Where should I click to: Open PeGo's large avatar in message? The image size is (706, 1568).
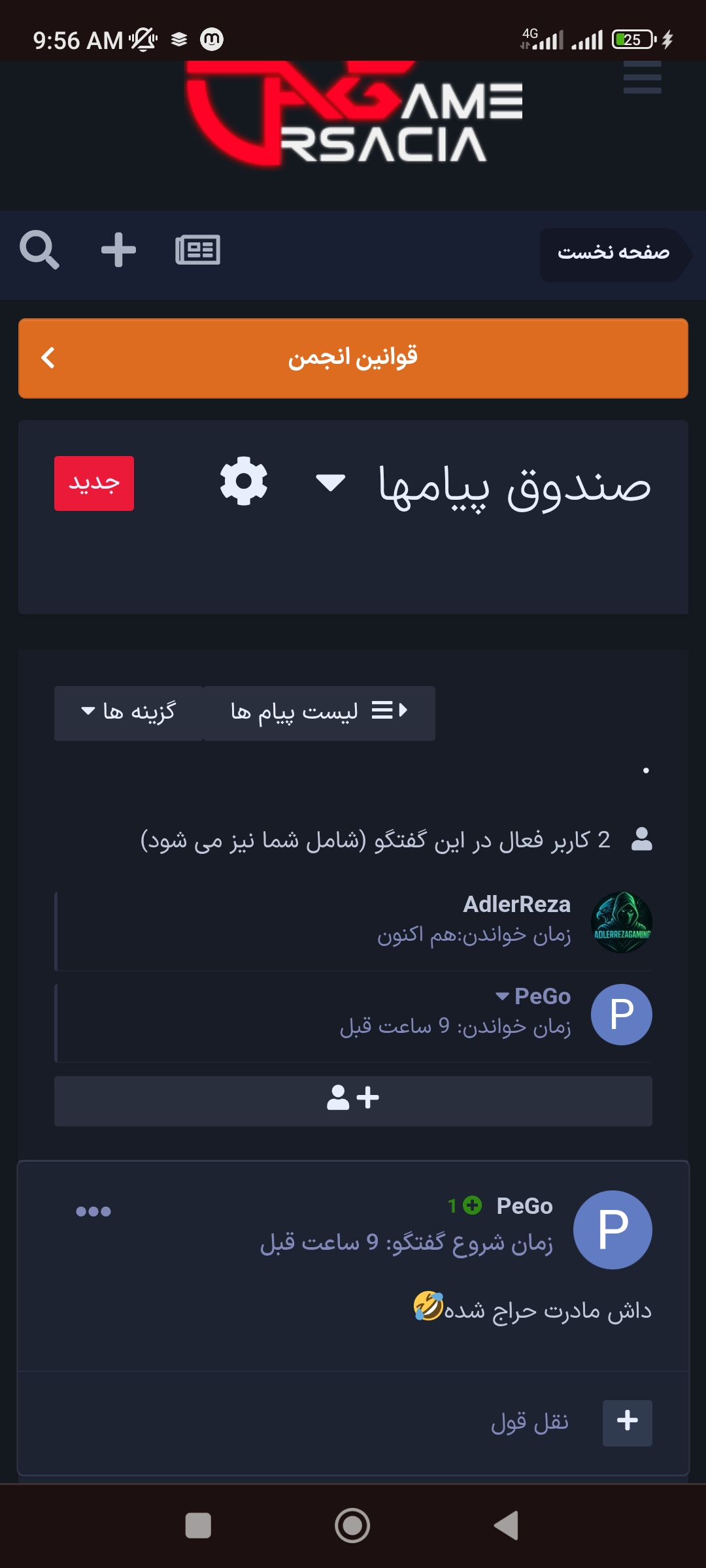click(613, 1230)
